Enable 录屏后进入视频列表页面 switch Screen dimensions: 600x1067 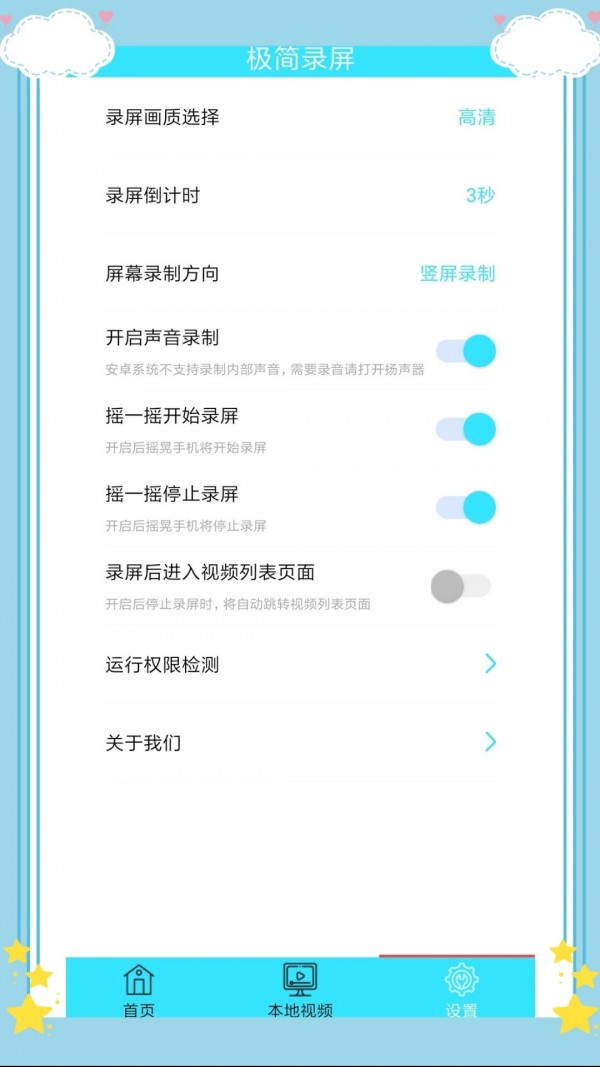click(x=461, y=586)
